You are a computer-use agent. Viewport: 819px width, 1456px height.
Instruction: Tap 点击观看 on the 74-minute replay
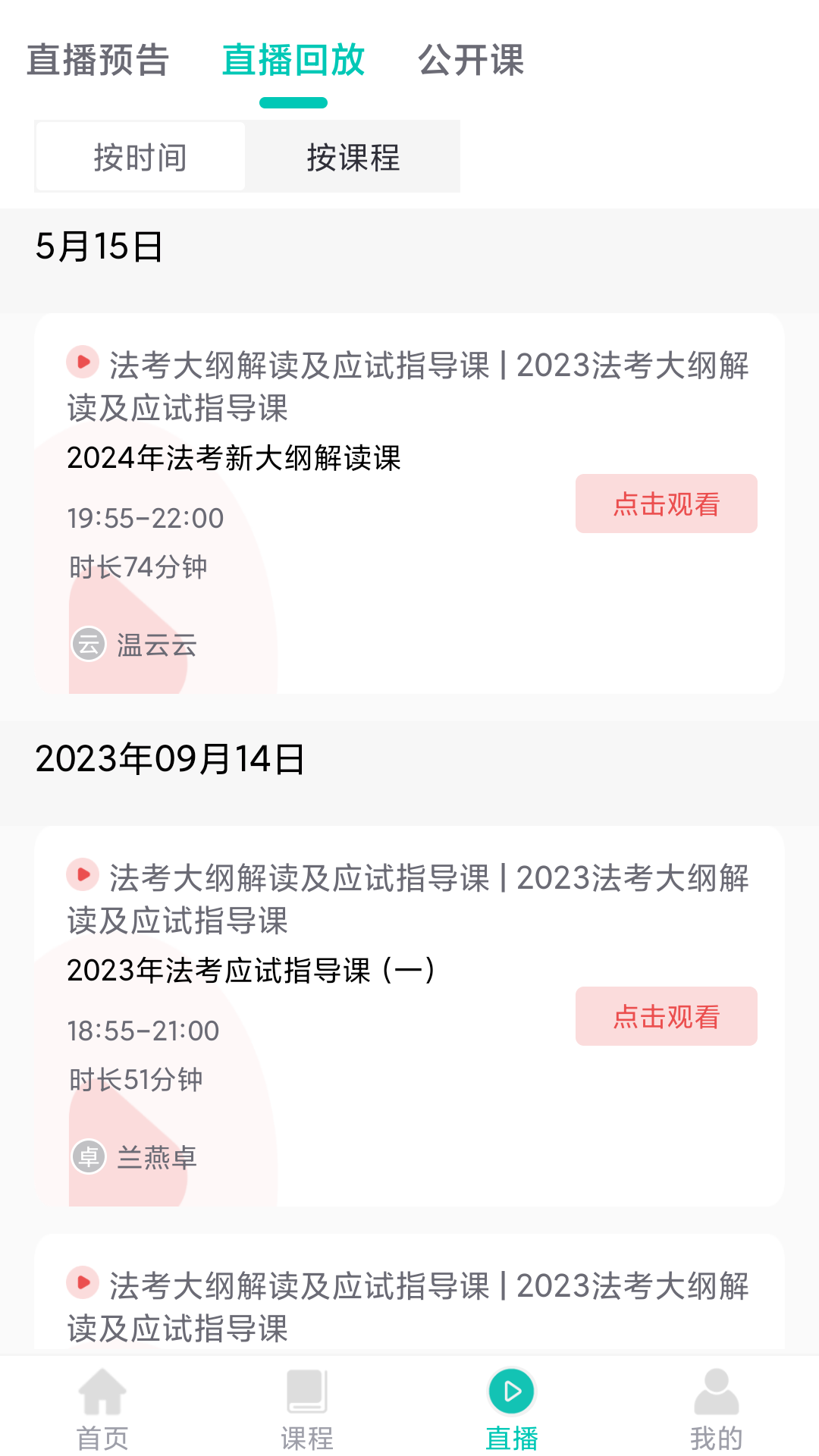[666, 503]
